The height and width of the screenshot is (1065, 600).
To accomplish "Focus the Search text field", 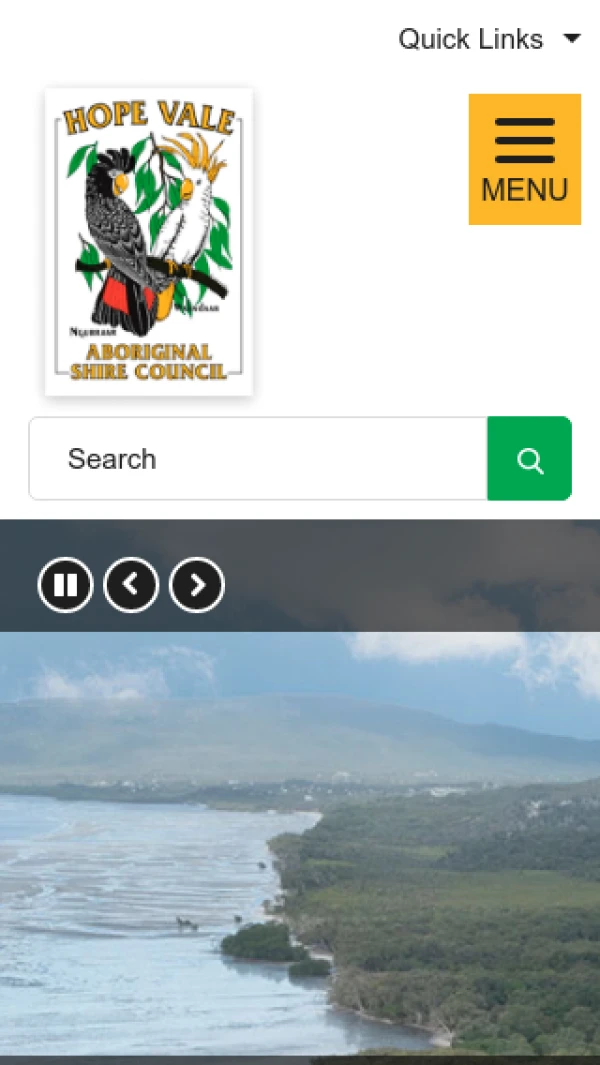I will 258,459.
